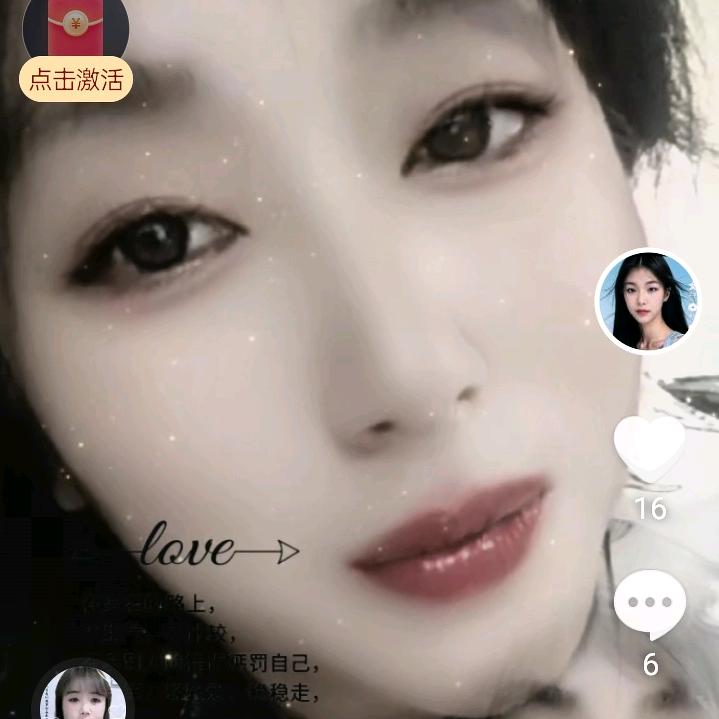The image size is (719, 719).
Task: Open the small avatar at the bottom left
Action: [83, 693]
